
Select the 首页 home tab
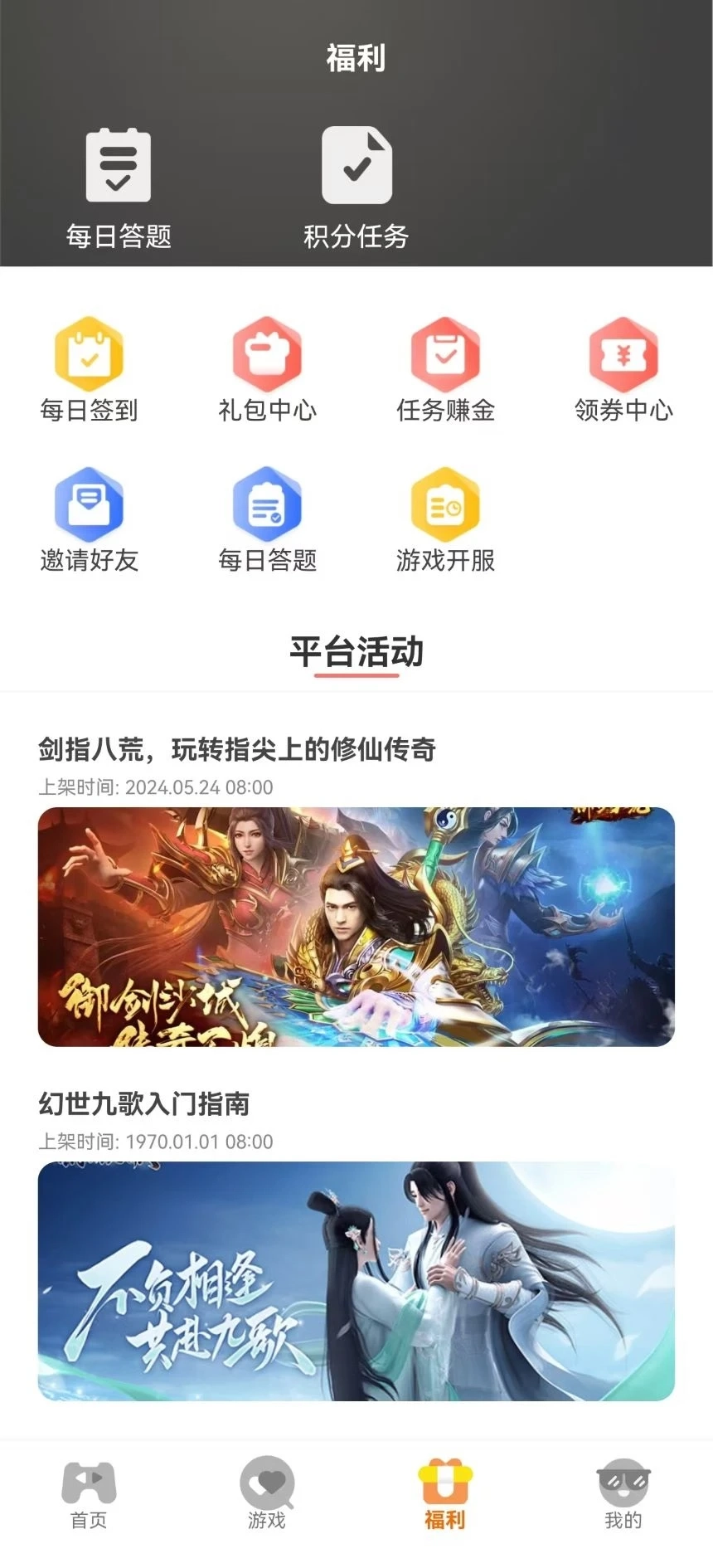[87, 1493]
